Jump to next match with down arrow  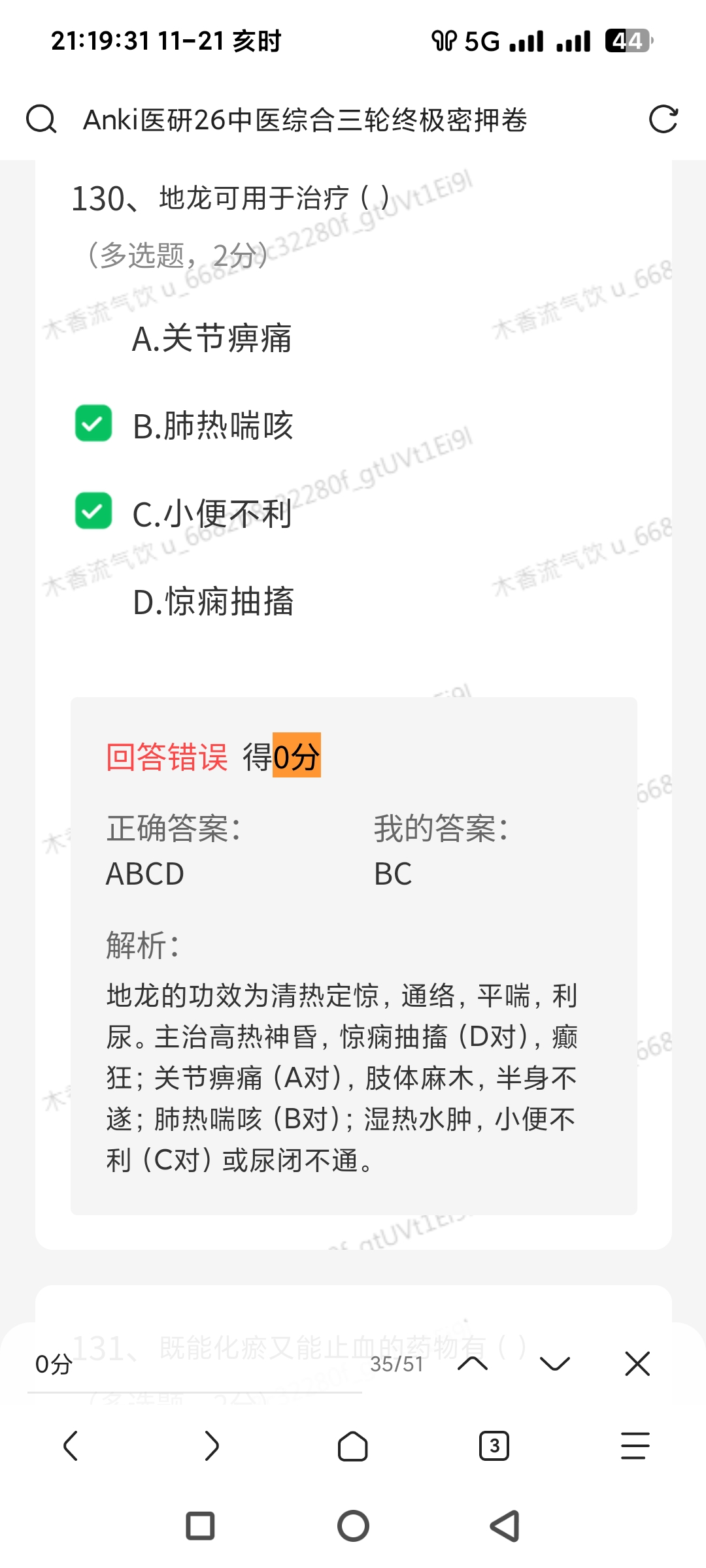555,1364
